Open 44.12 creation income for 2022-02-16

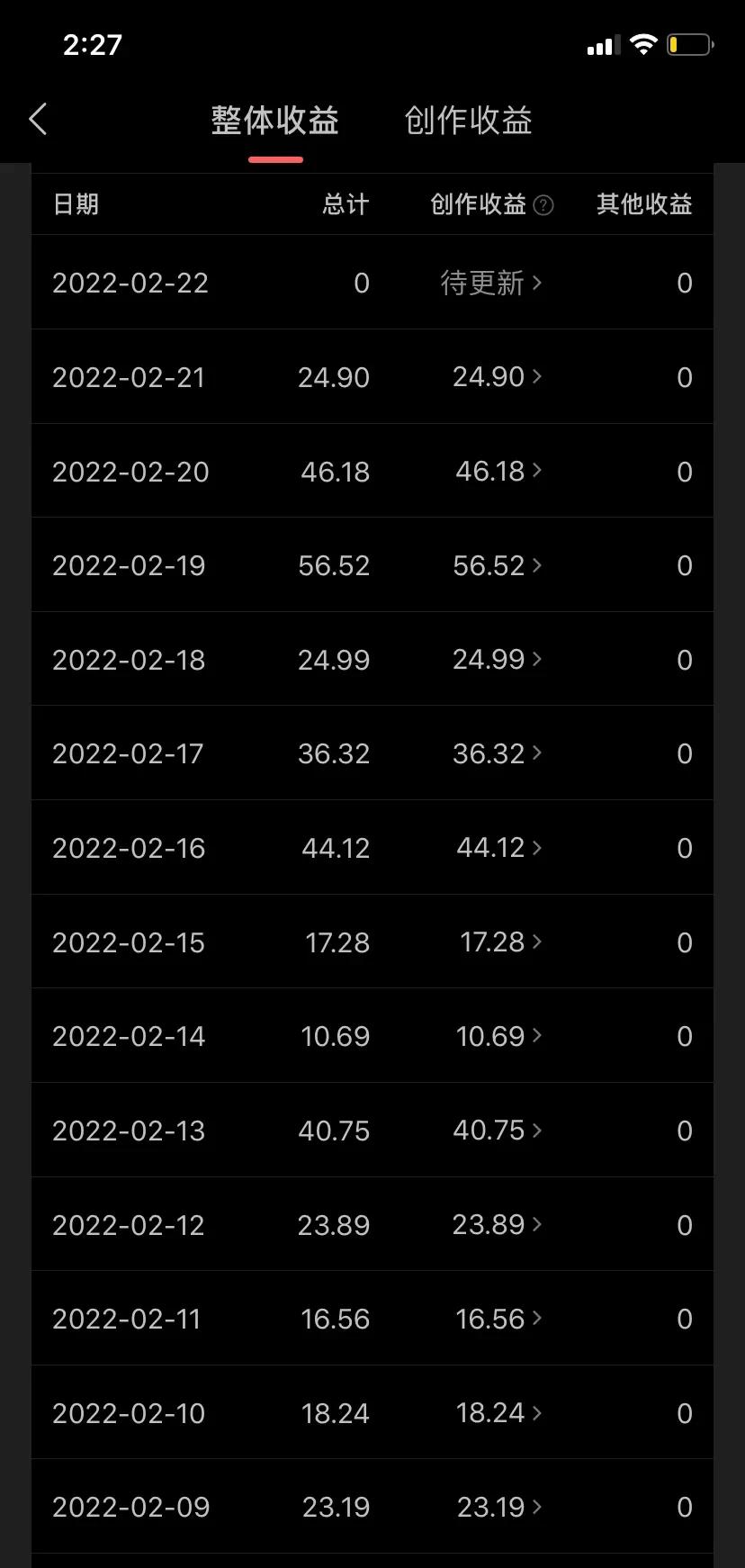[499, 847]
